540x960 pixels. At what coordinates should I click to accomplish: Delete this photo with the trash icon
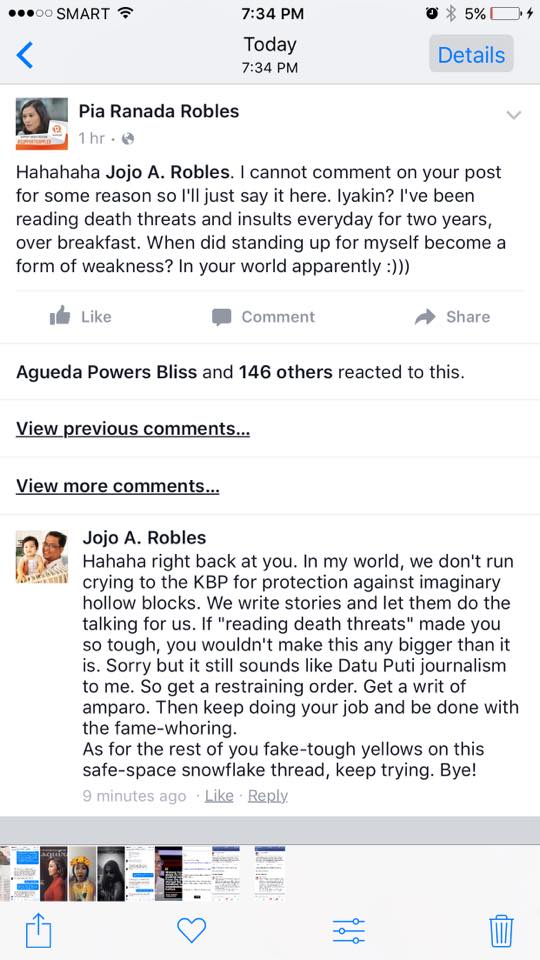click(501, 931)
